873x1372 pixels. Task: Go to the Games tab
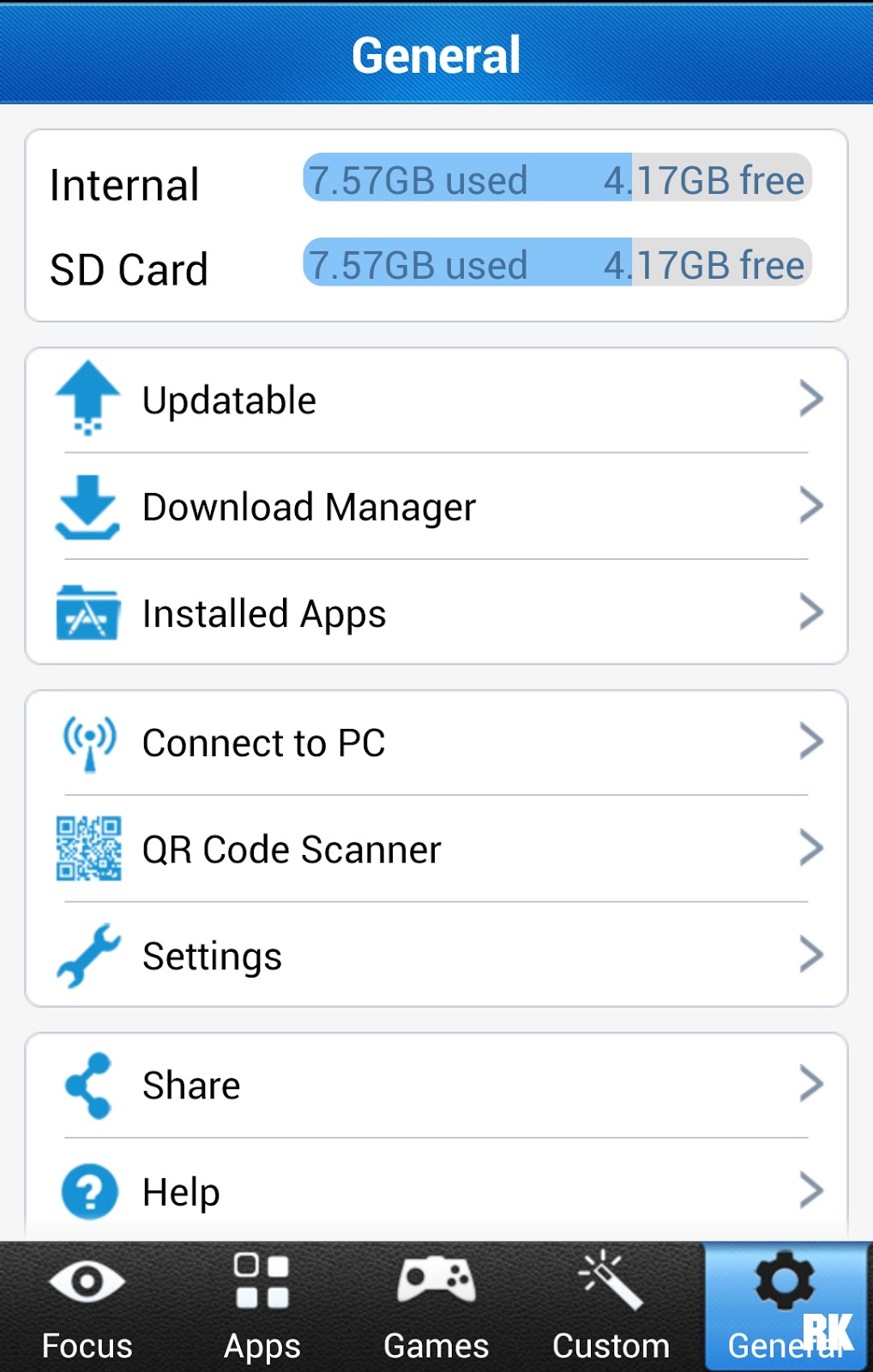[436, 1307]
